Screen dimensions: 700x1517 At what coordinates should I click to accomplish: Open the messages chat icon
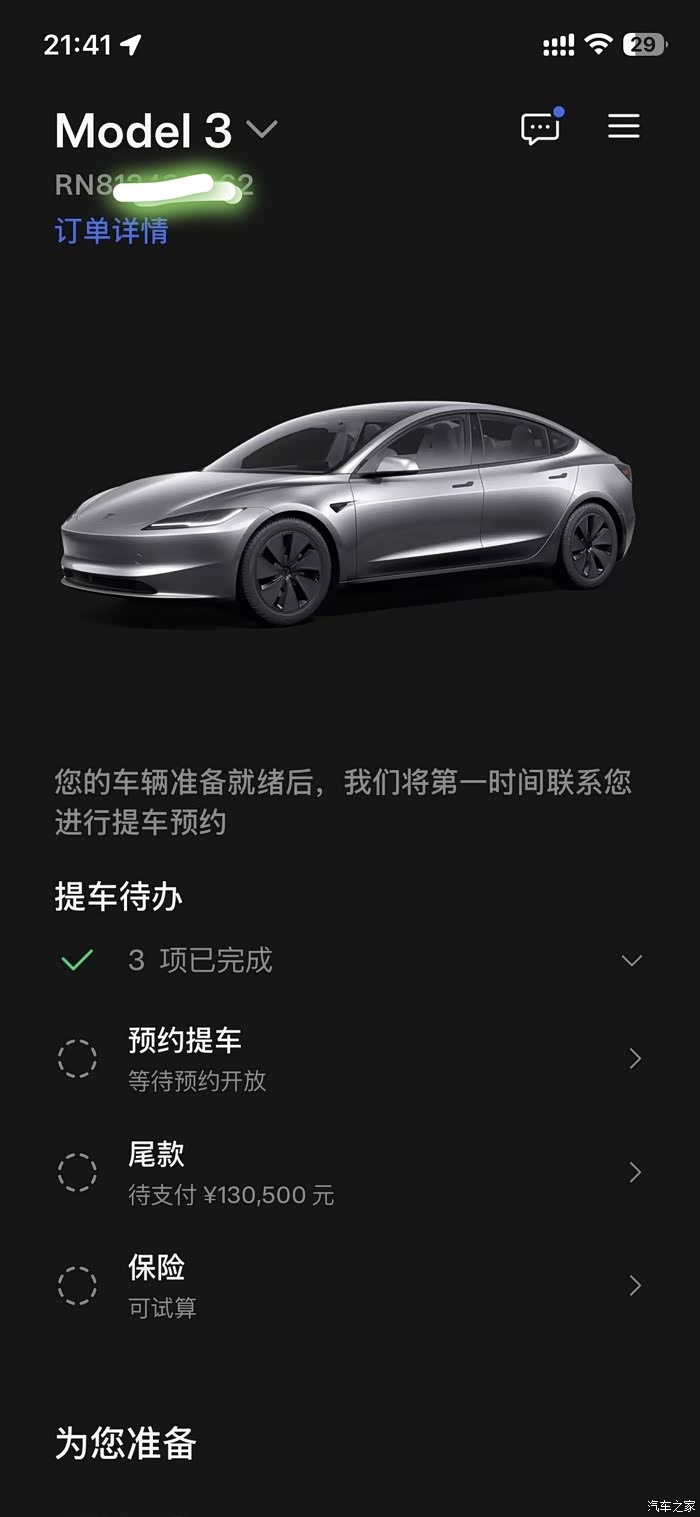[x=542, y=127]
